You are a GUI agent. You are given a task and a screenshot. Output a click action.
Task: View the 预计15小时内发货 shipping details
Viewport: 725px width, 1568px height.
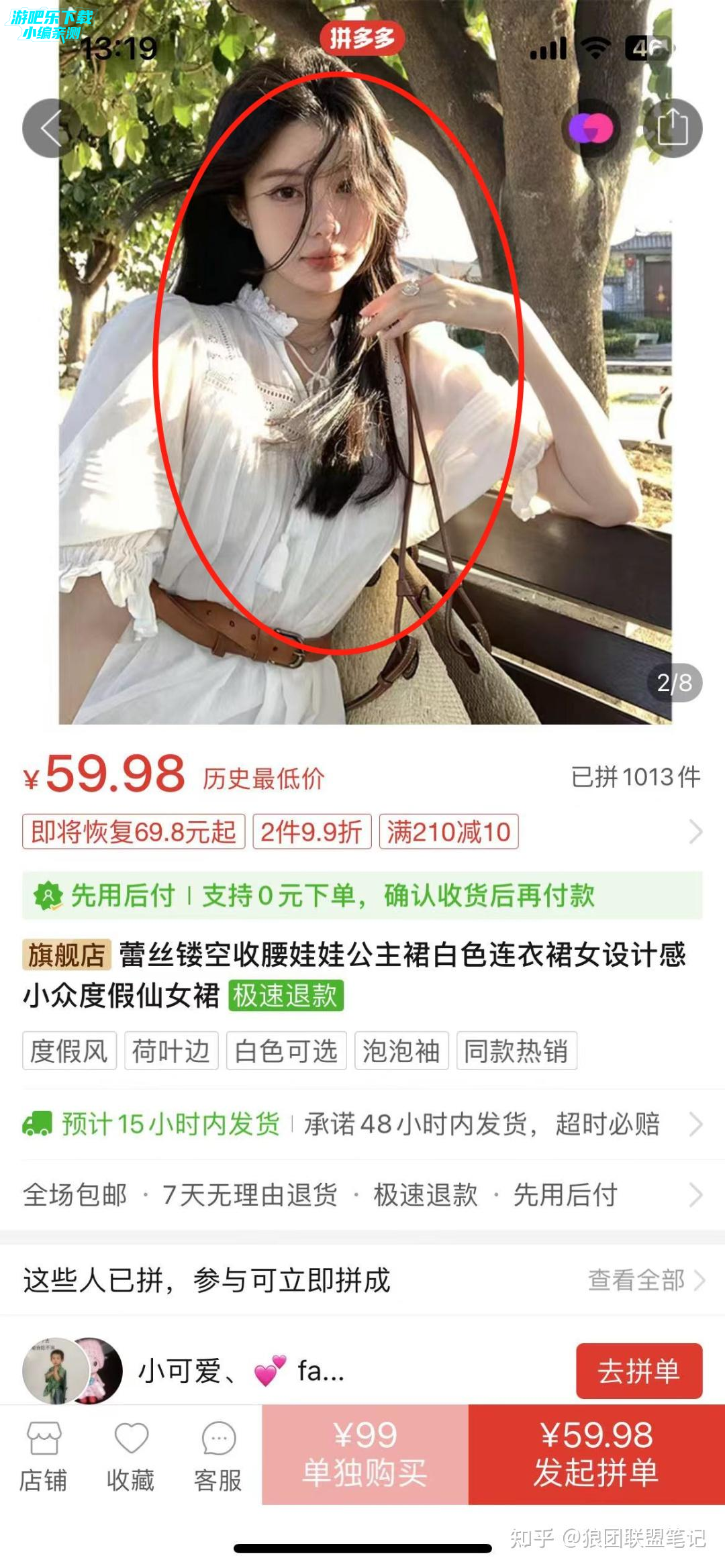pyautogui.click(x=362, y=1124)
